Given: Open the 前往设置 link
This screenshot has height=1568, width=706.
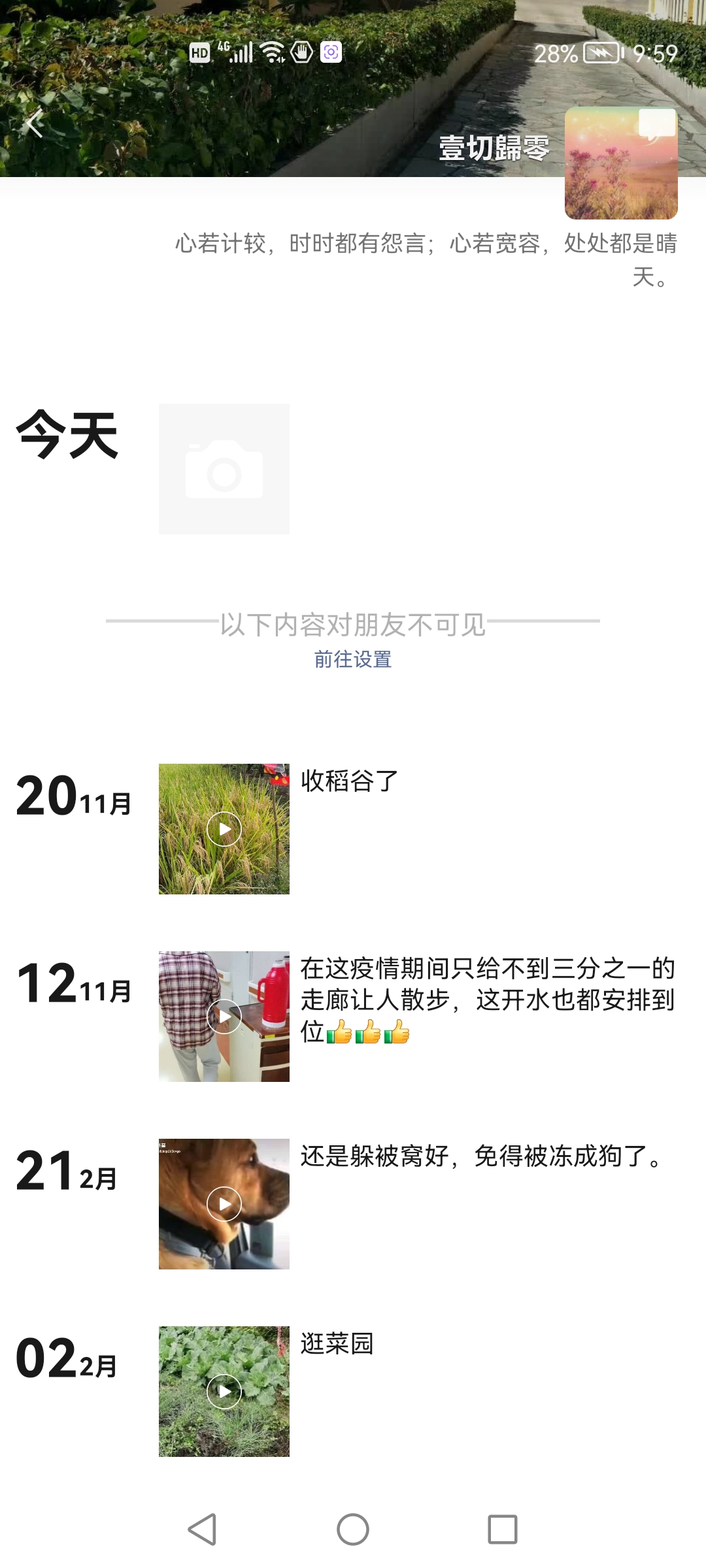Looking at the screenshot, I should click(353, 659).
